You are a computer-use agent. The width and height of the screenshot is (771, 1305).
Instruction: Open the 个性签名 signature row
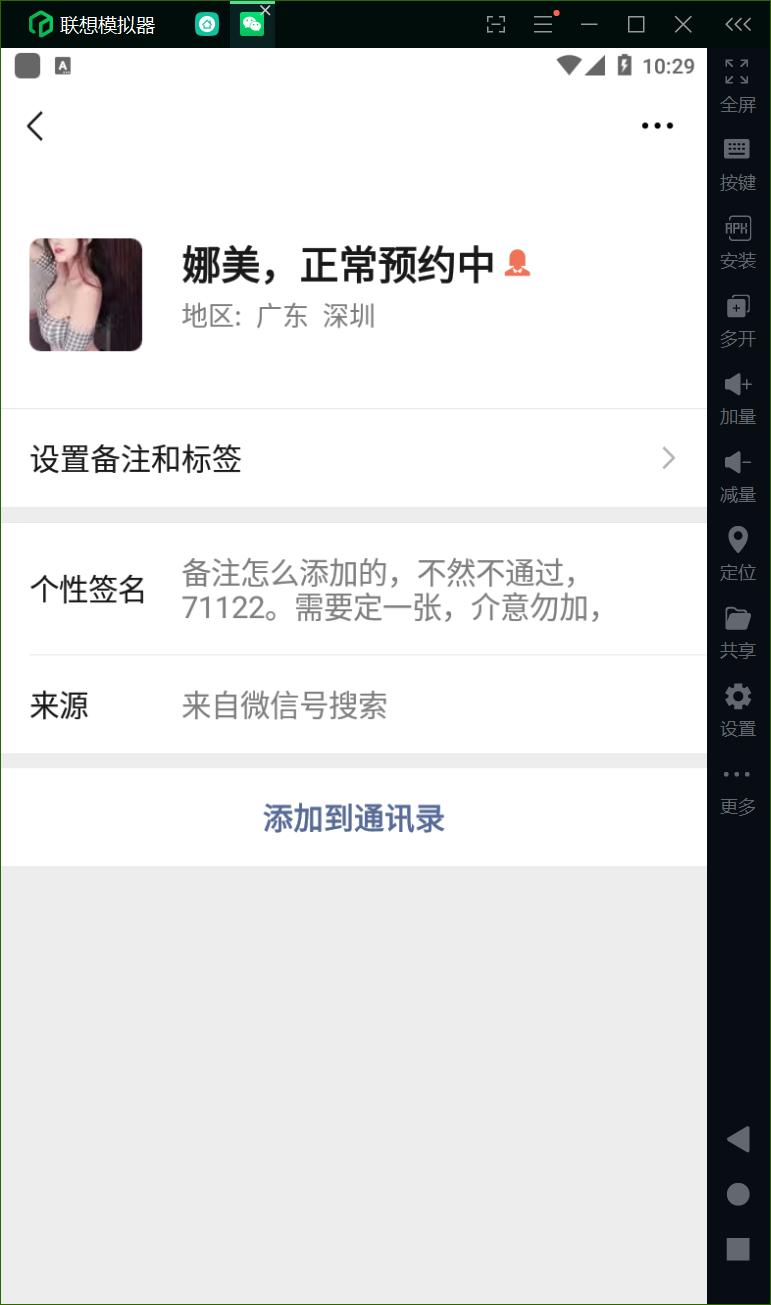354,590
